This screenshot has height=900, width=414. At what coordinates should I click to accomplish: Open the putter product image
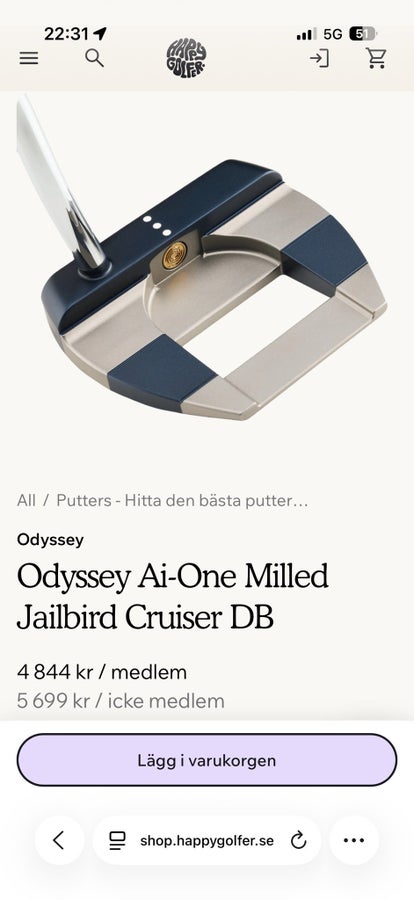(207, 258)
